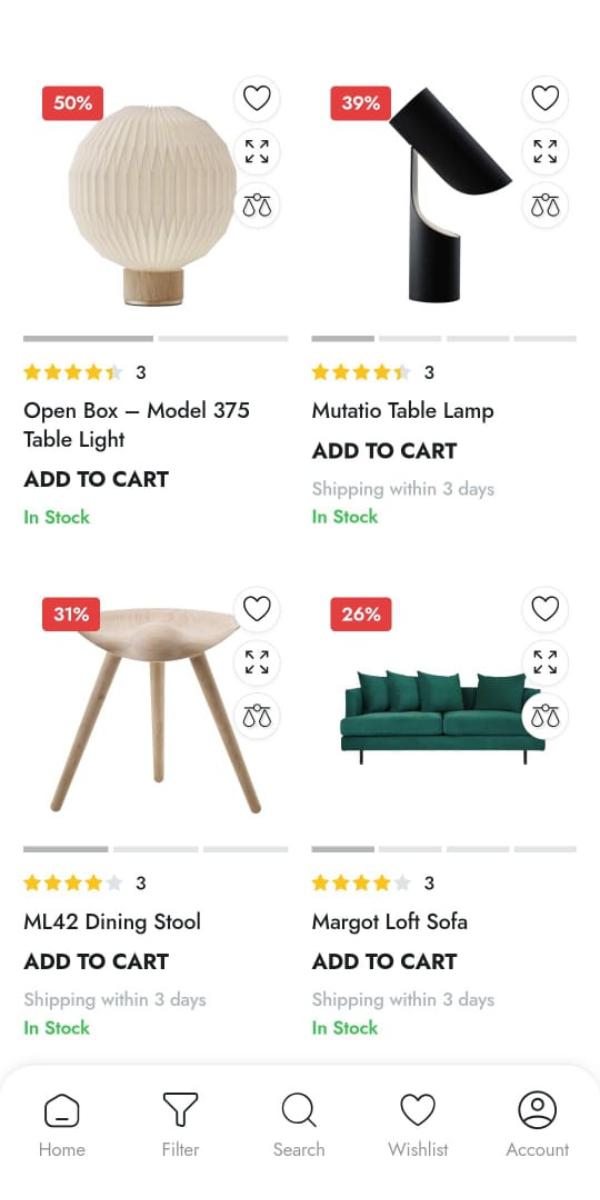Add Margot Loft Sofa to cart
This screenshot has height=1200, width=600.
point(384,962)
